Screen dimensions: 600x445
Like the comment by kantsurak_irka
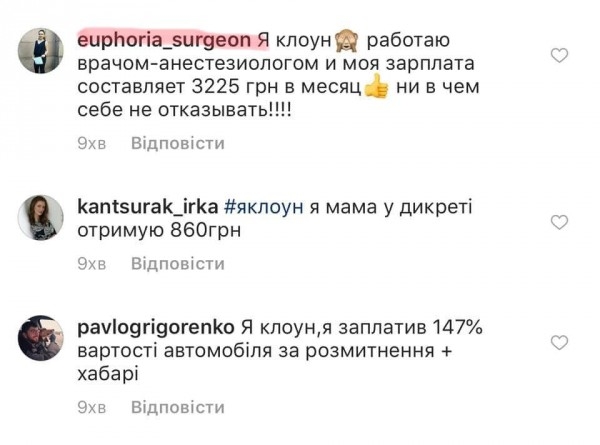click(560, 222)
